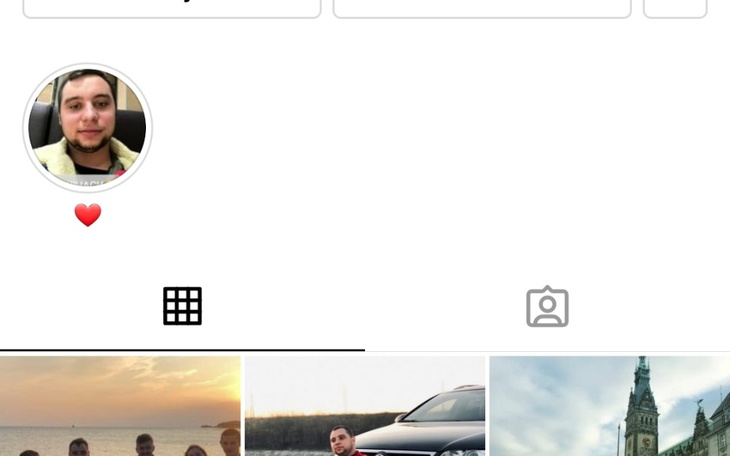Open the post showing the tower building
Viewport: 730px width, 456px height.
click(609, 406)
